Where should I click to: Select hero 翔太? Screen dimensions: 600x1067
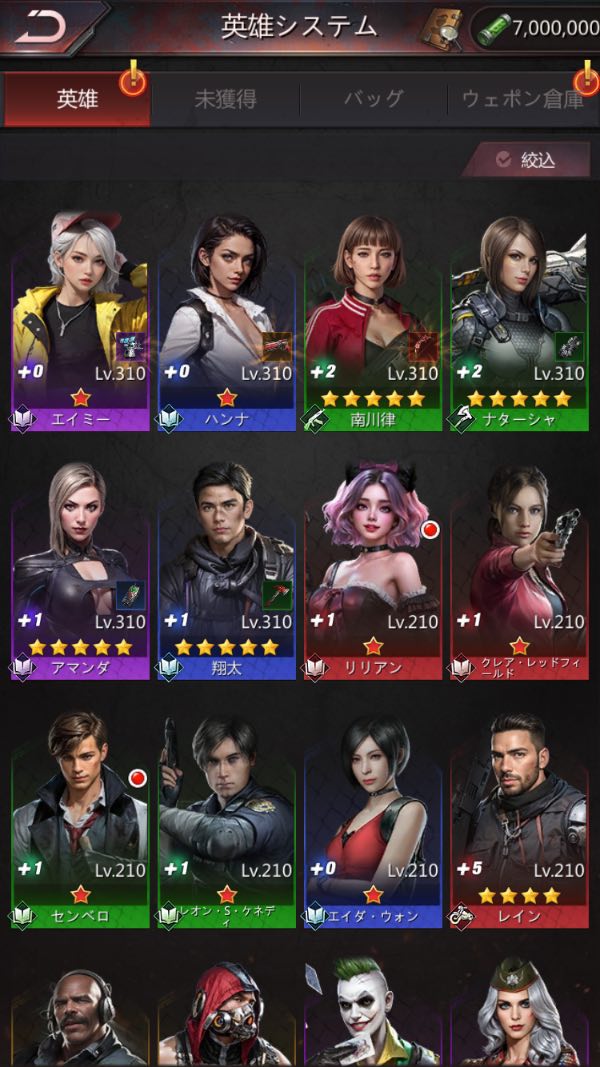tap(227, 568)
